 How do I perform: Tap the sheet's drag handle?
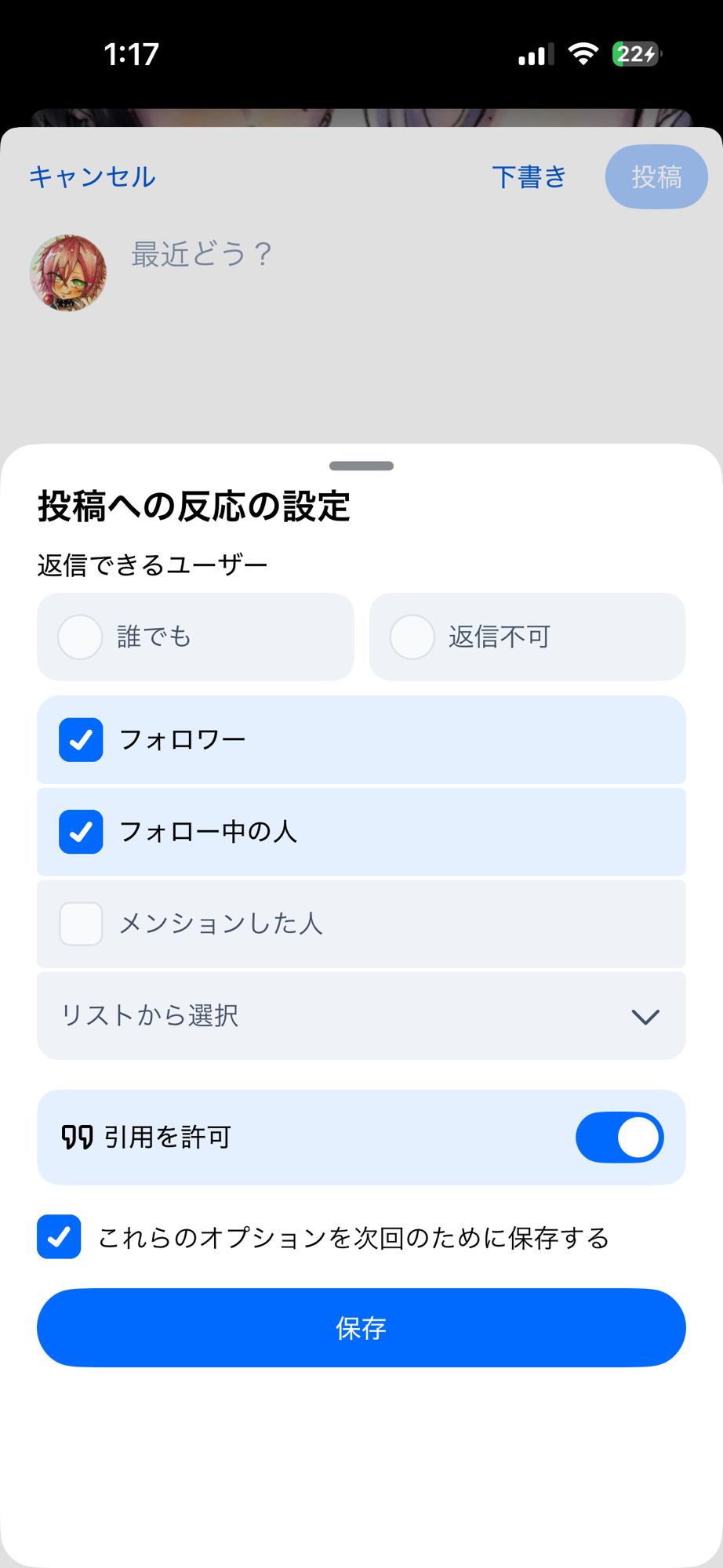coord(361,466)
